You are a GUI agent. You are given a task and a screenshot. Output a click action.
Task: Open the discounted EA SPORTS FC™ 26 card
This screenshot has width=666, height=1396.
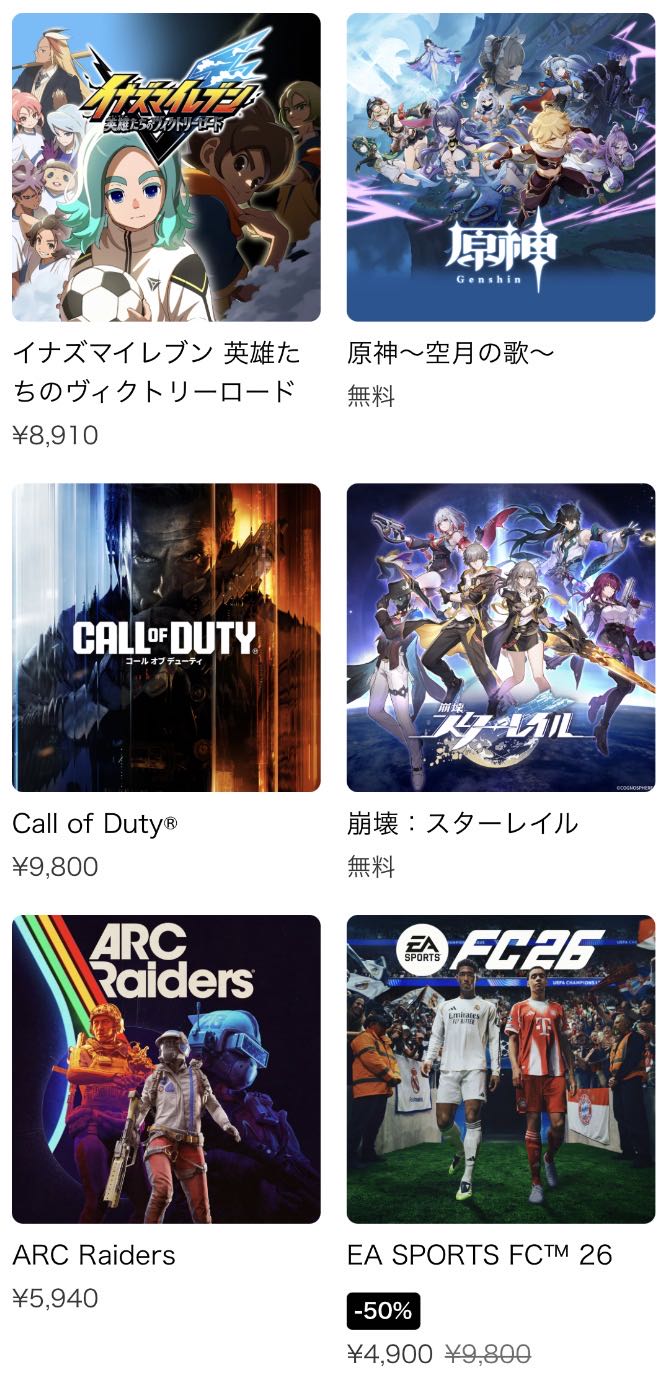(x=500, y=1068)
